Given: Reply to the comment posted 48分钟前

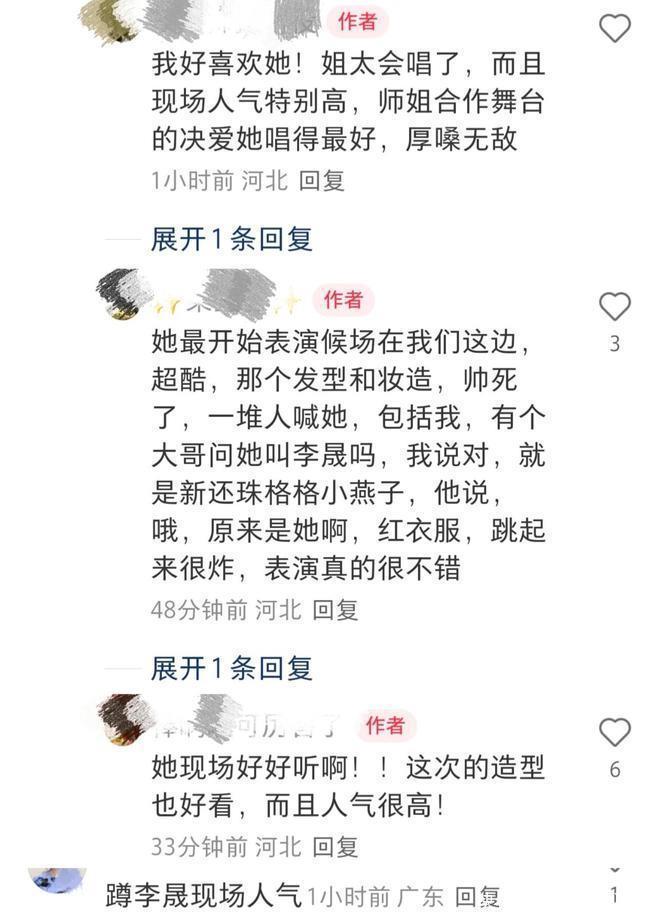Looking at the screenshot, I should click(x=335, y=610).
